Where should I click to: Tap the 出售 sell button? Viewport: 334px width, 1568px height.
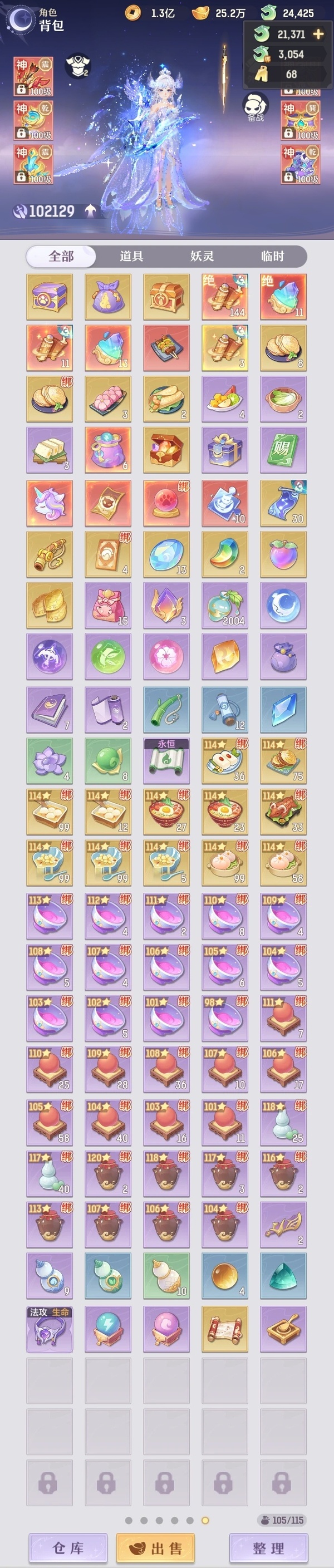coord(156,1548)
